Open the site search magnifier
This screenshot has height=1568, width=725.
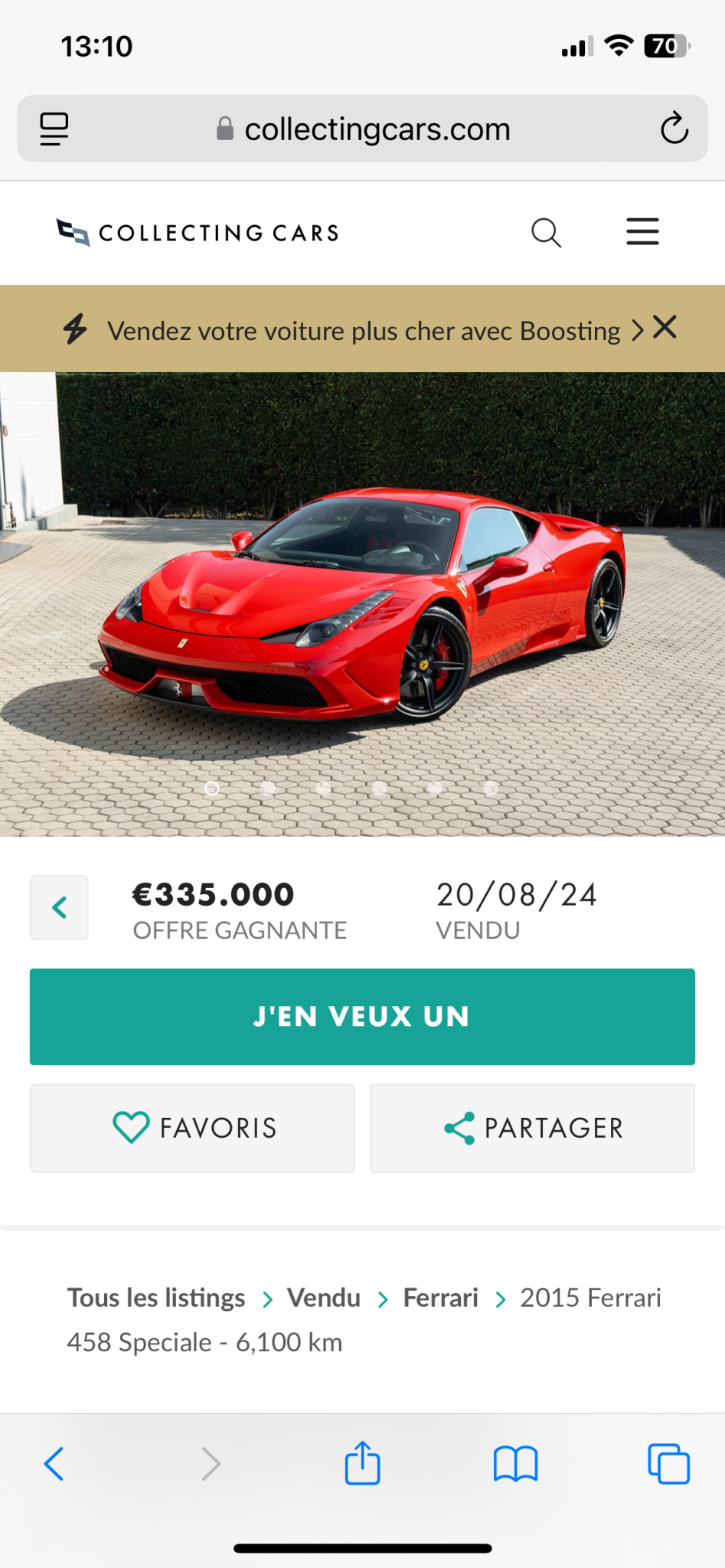(x=546, y=232)
